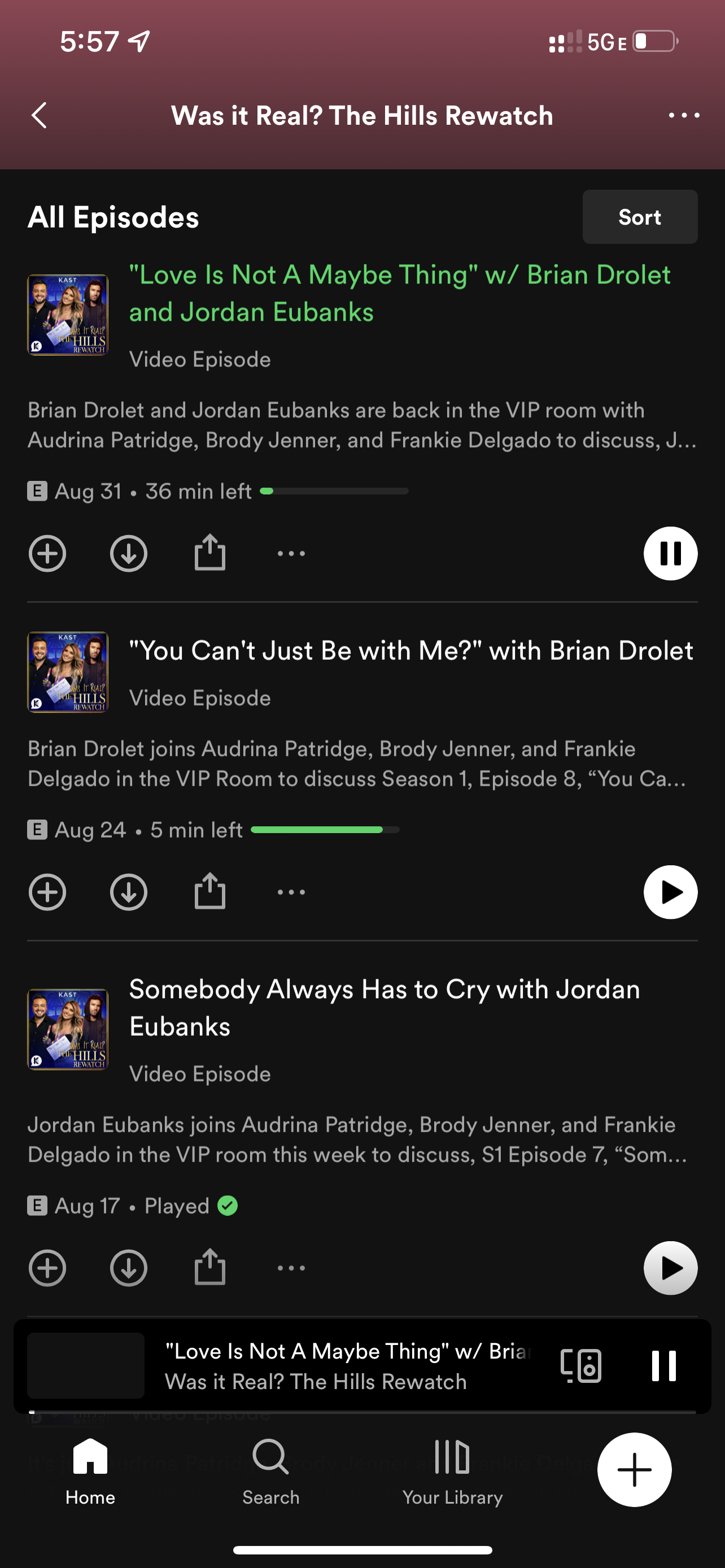Open more options for "Somebody Always Has to Cry"

291,1268
